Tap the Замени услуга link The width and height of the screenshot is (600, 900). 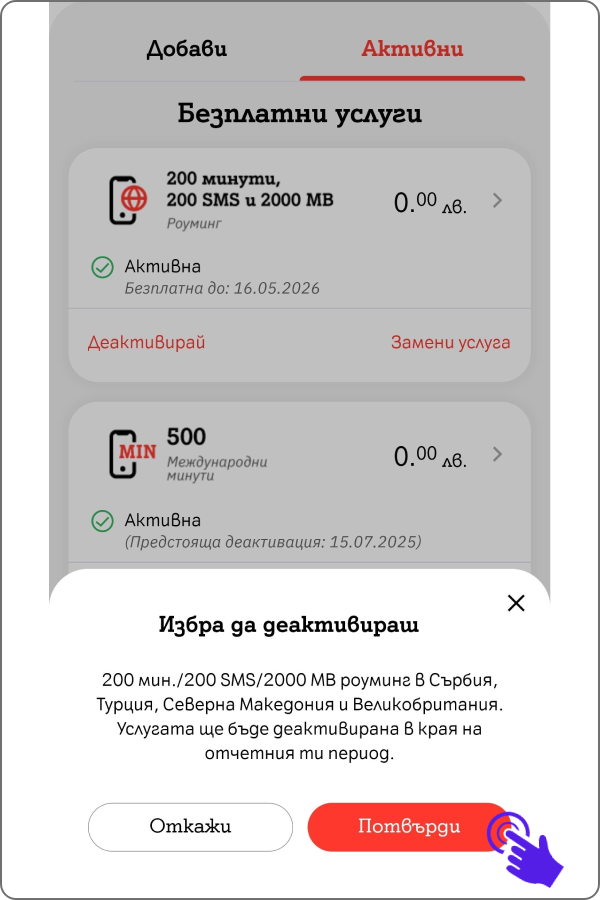pyautogui.click(x=450, y=343)
